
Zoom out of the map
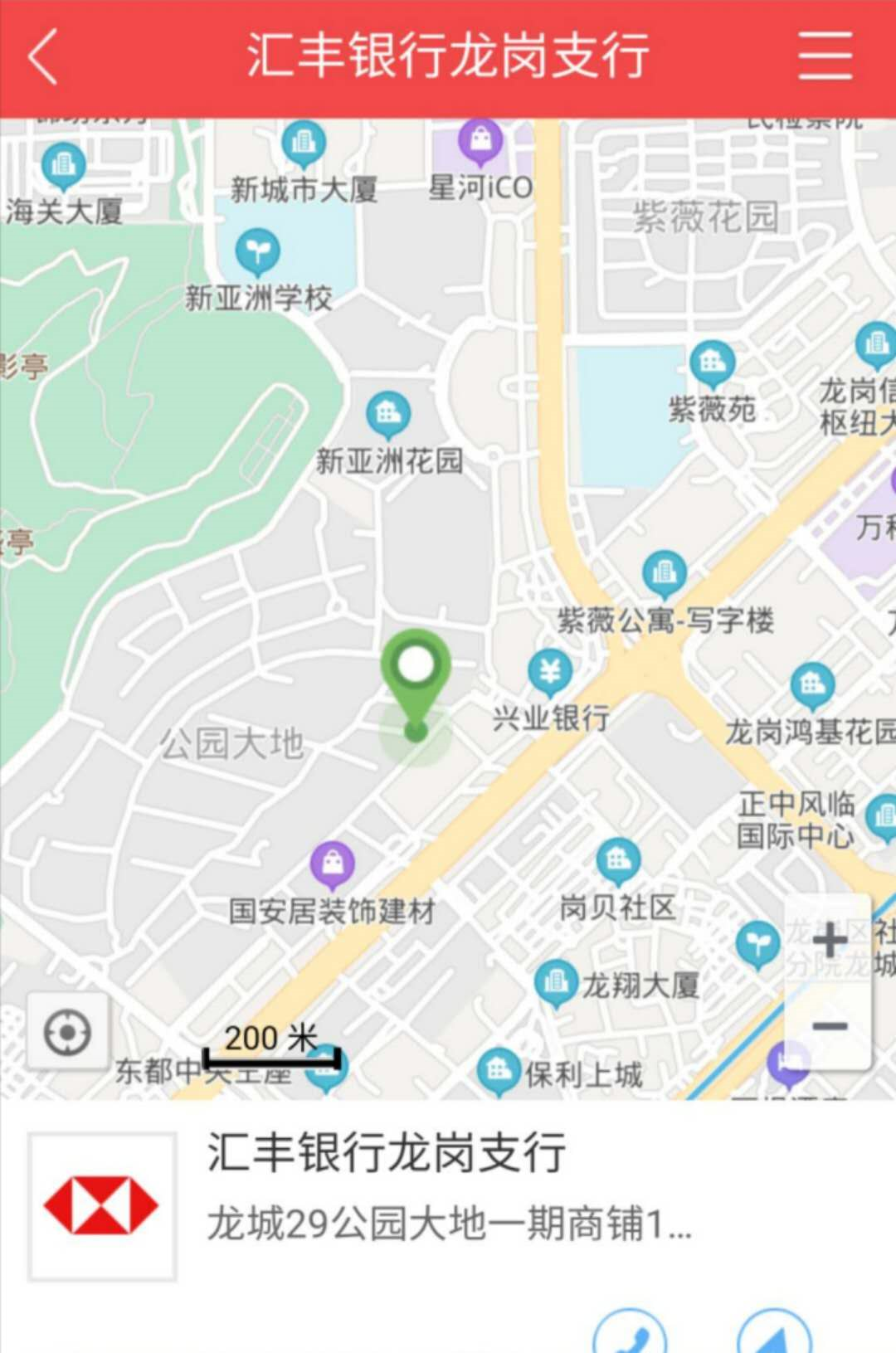tap(829, 1027)
